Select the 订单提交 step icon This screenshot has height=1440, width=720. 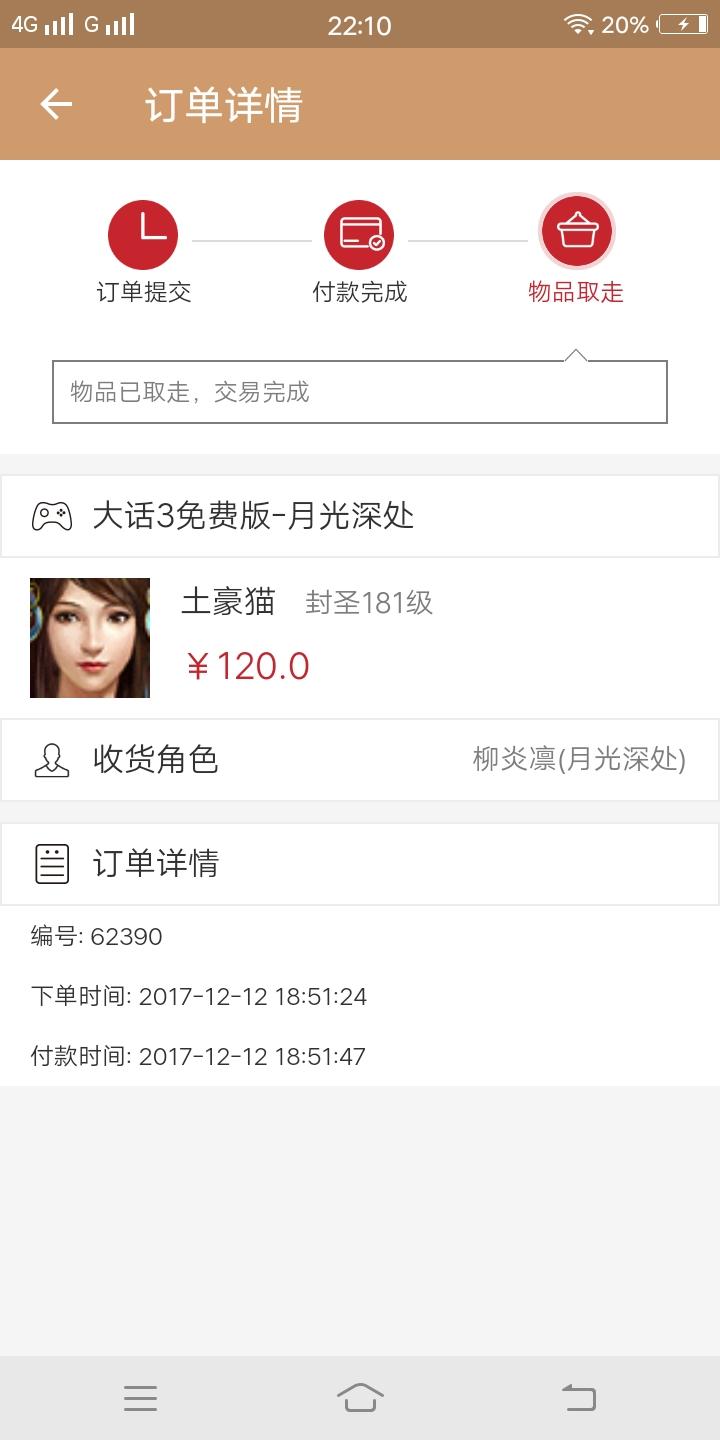(x=143, y=236)
